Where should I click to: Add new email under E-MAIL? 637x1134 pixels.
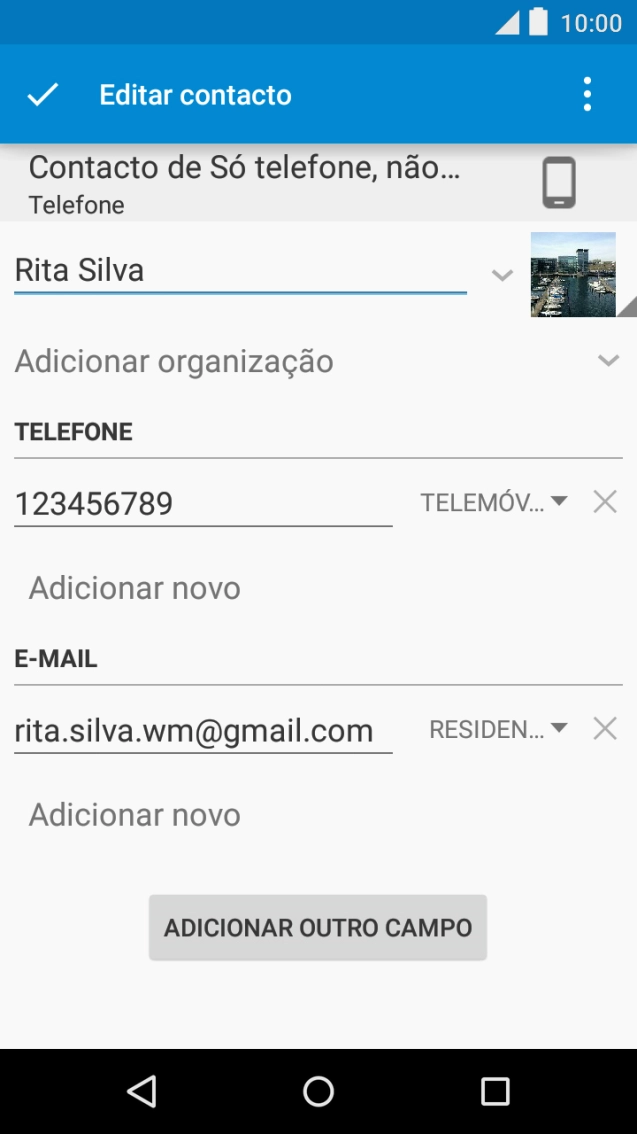tap(135, 815)
